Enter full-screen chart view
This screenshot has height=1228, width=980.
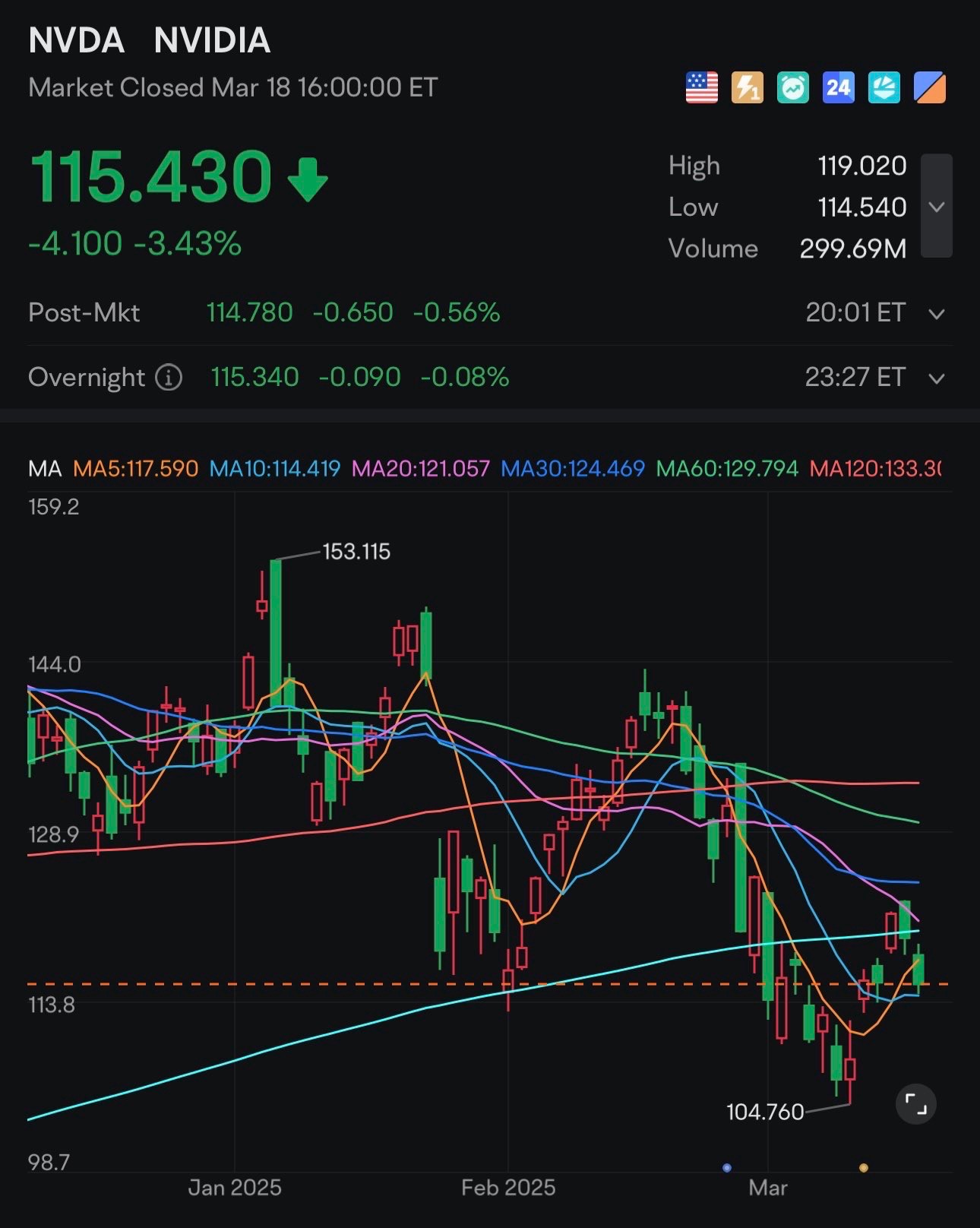tap(916, 1104)
